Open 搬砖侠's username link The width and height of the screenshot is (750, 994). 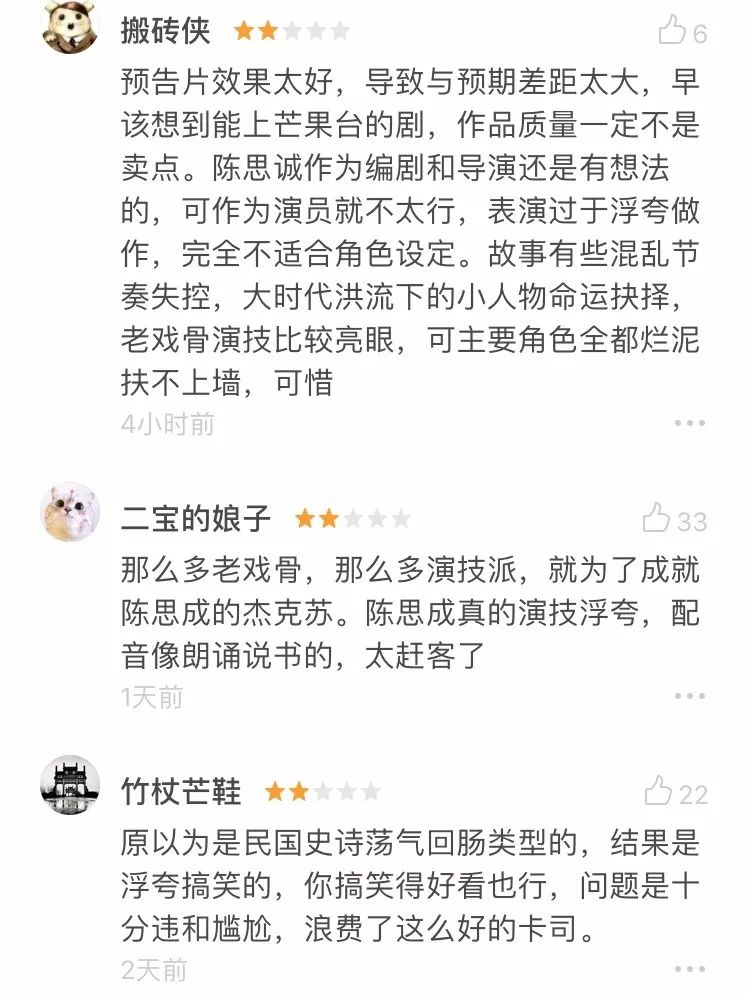point(166,30)
